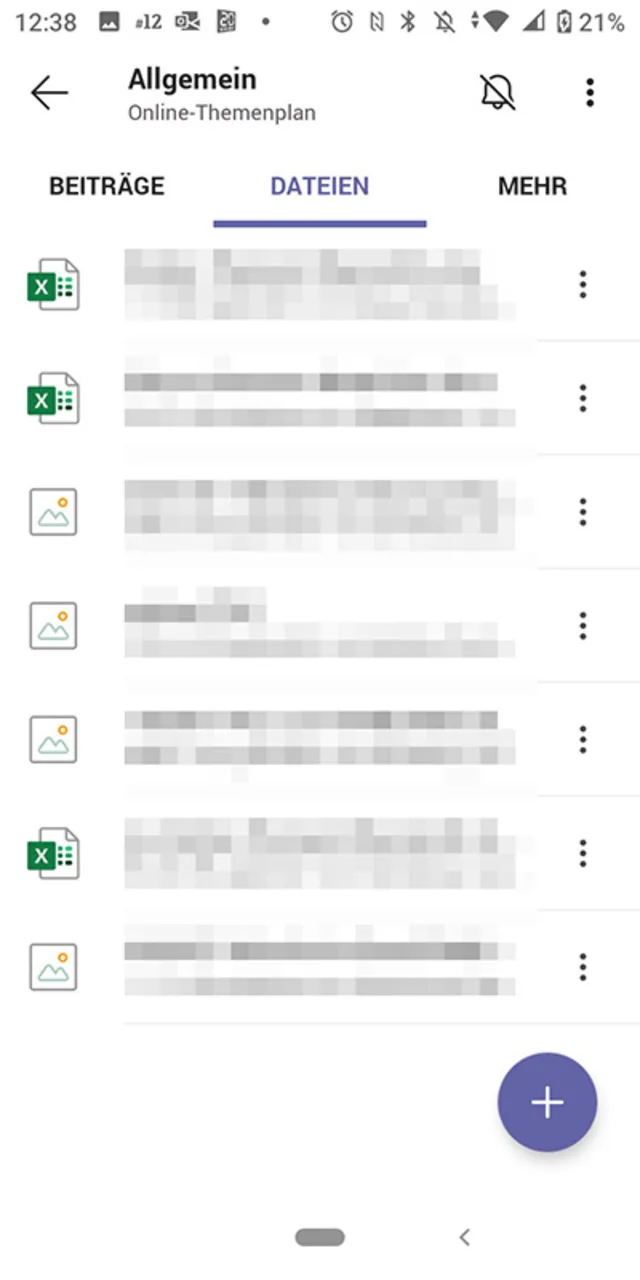
Task: Switch to the Mehr tab
Action: tap(532, 186)
